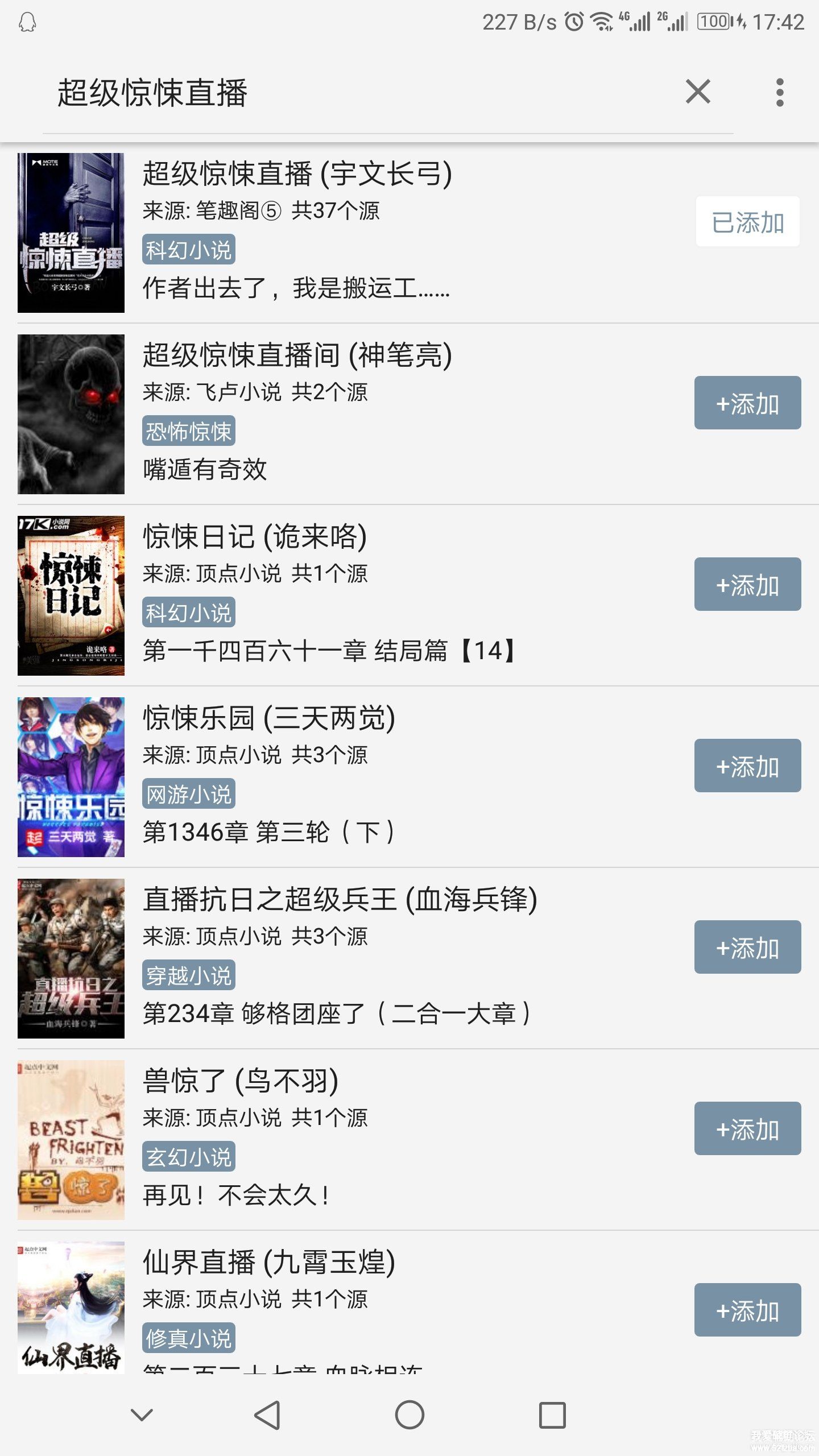Open the three-dot overflow menu
This screenshot has height=1456, width=819.
point(780,92)
